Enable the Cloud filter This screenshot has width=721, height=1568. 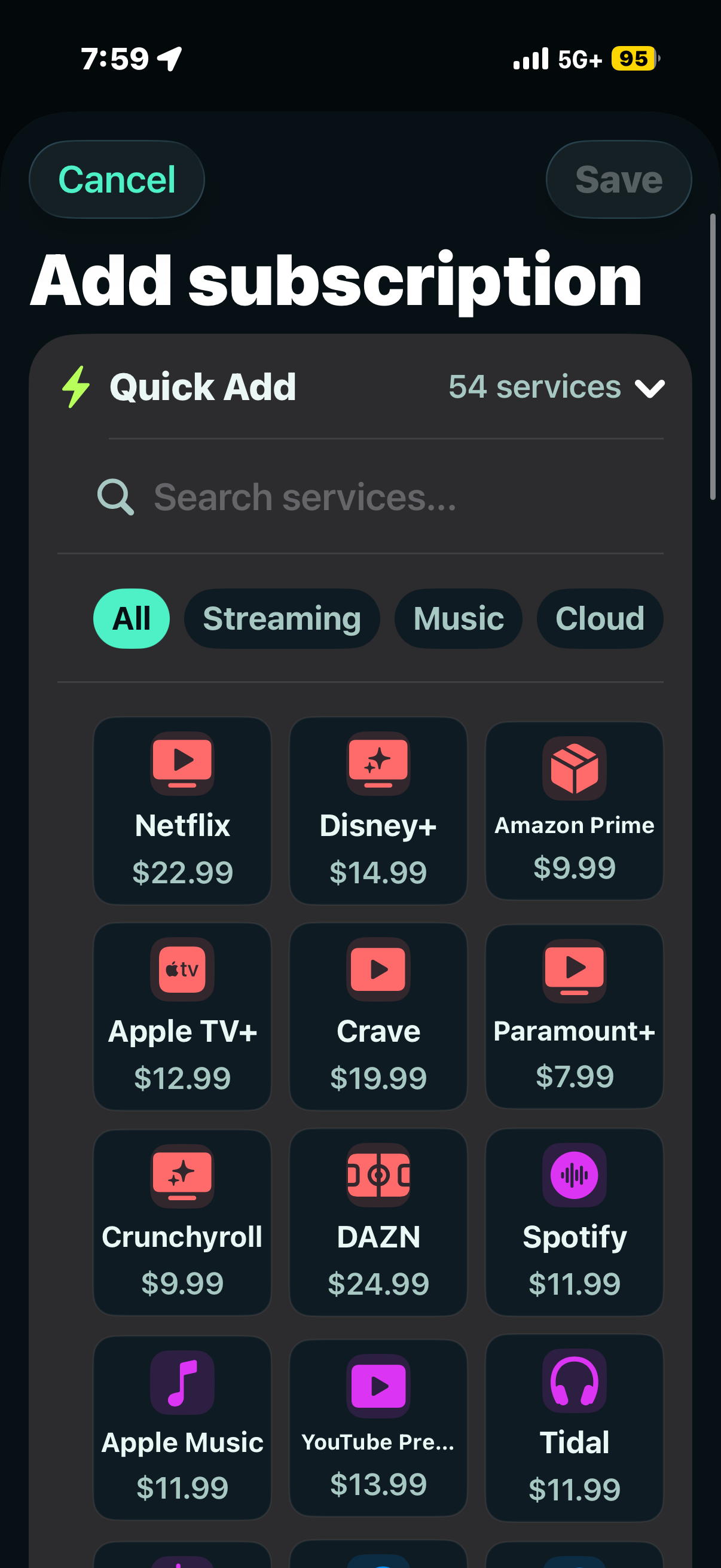(598, 618)
